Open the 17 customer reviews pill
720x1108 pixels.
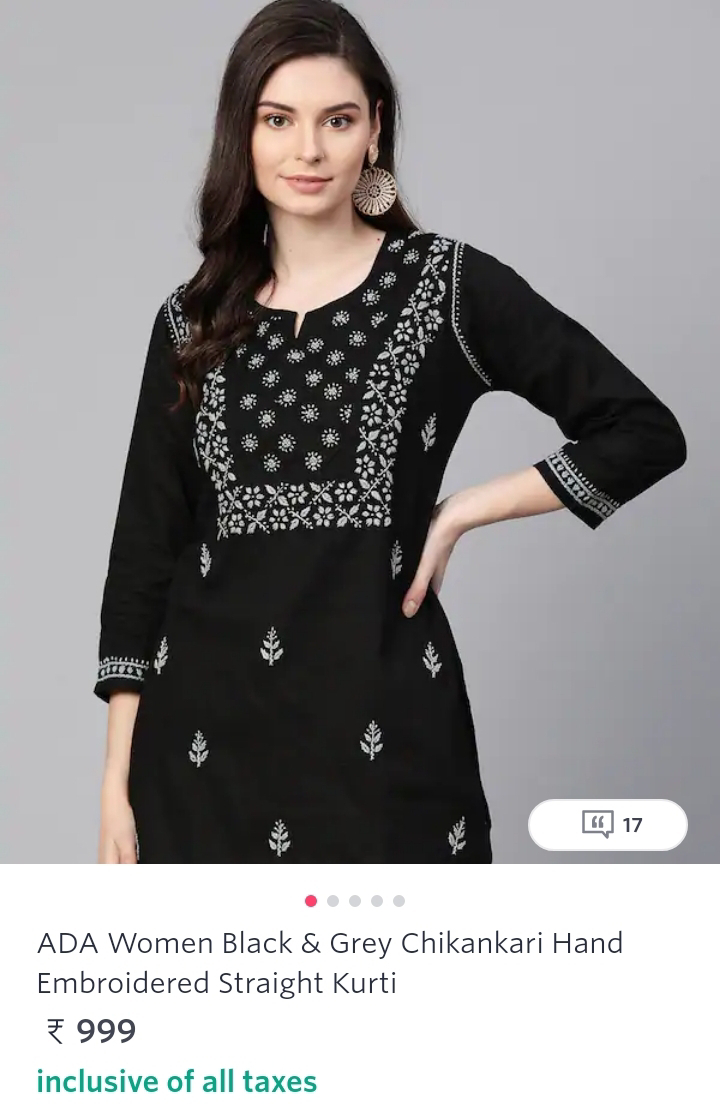point(608,825)
